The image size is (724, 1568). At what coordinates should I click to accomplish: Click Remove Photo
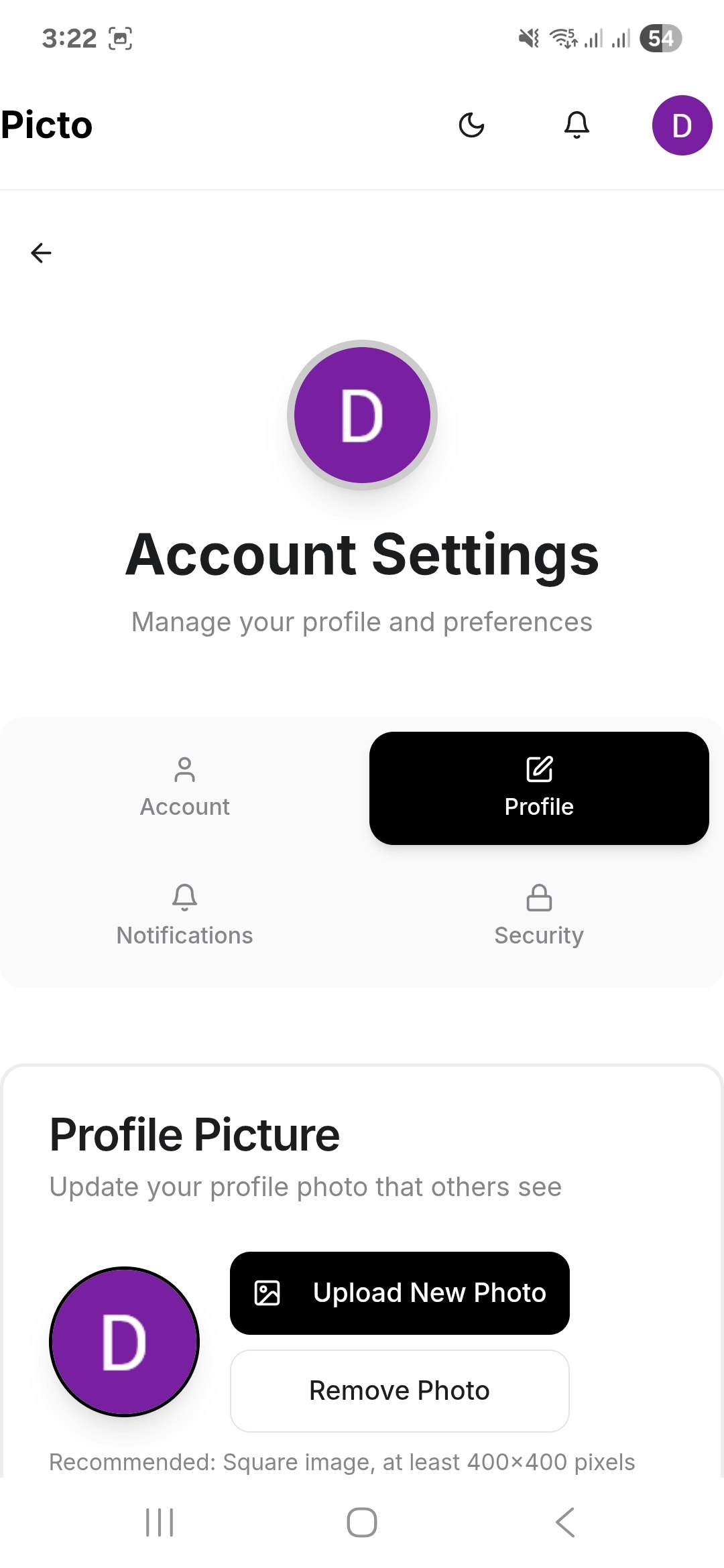399,1390
